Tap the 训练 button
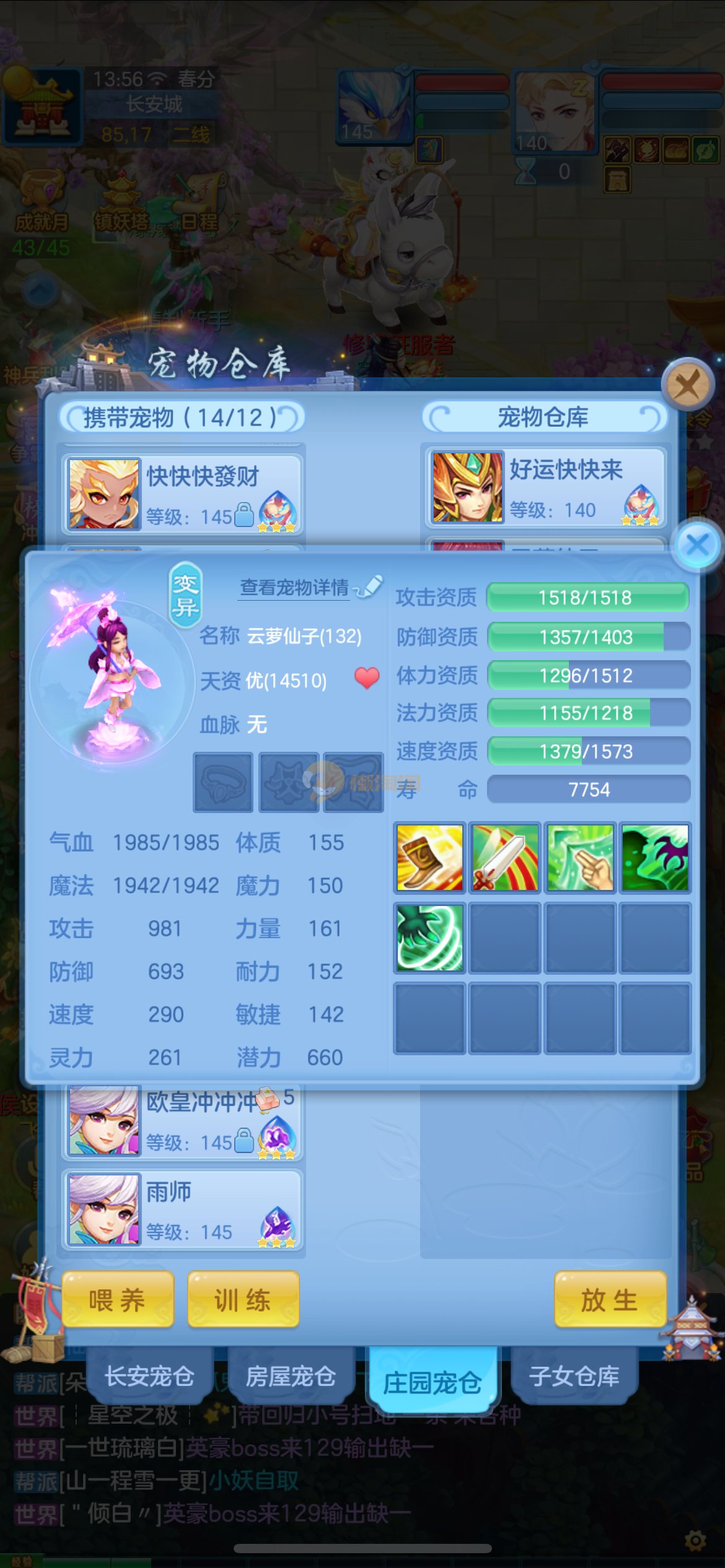 [x=243, y=1299]
